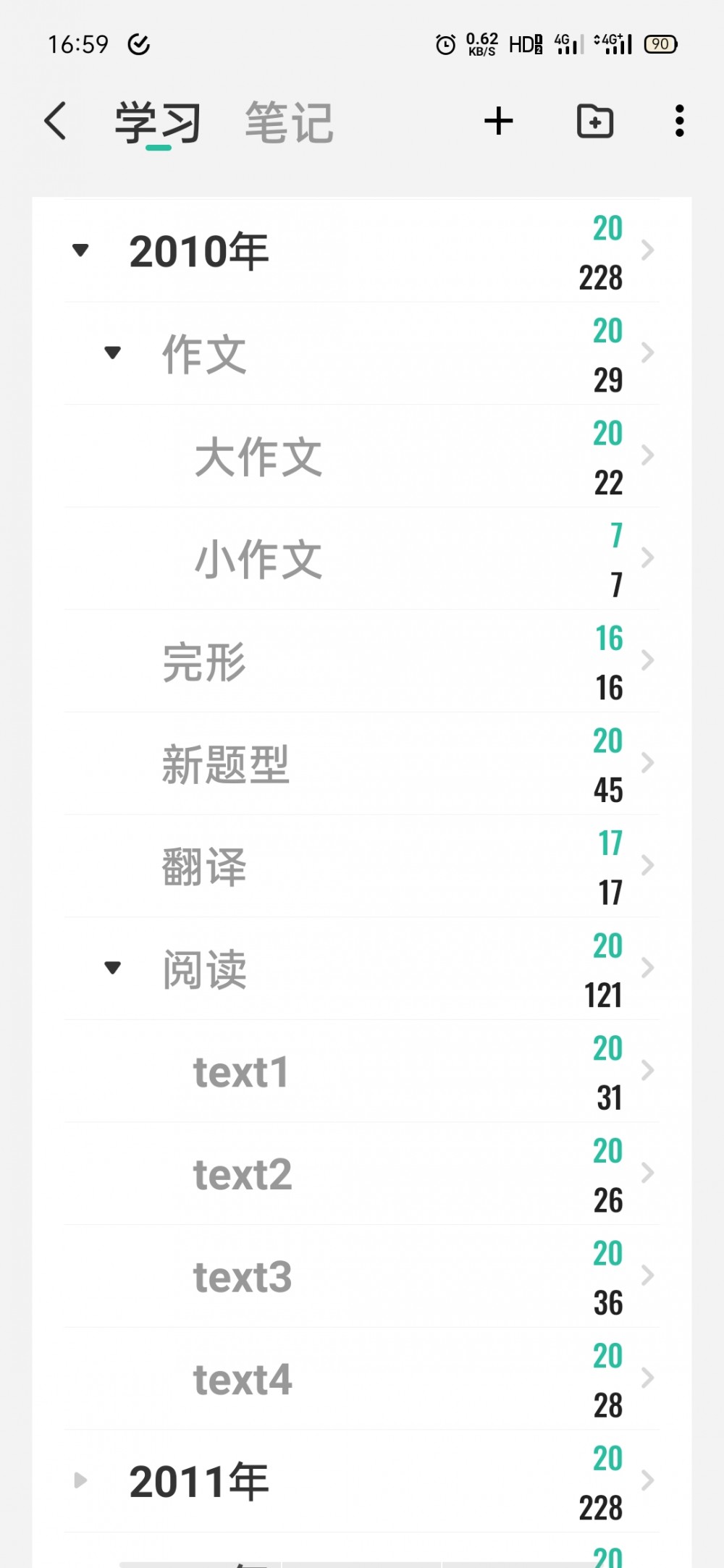Open the 大作文 deck
Viewport: 724px width, 1568px height.
tap(362, 456)
